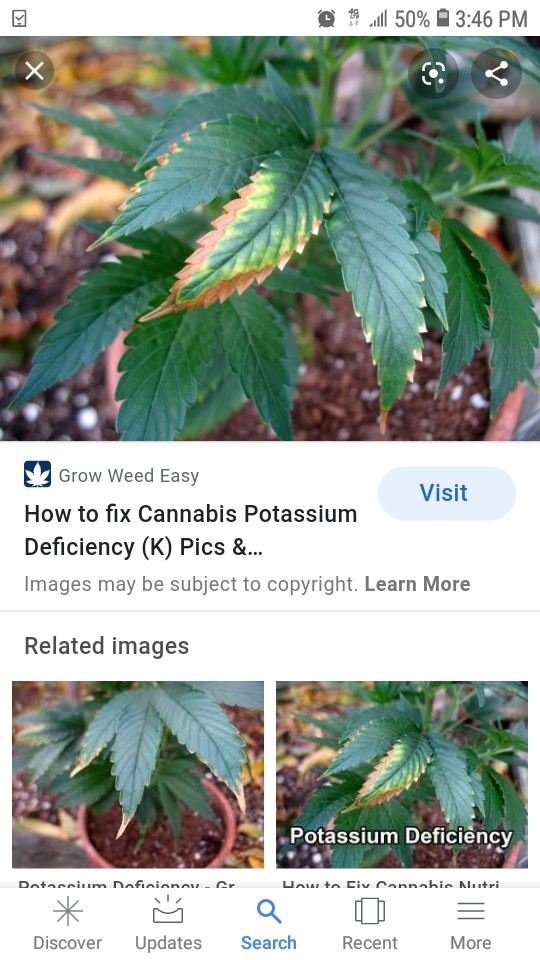
Task: Open the related image with terracotta pot
Action: point(138,774)
